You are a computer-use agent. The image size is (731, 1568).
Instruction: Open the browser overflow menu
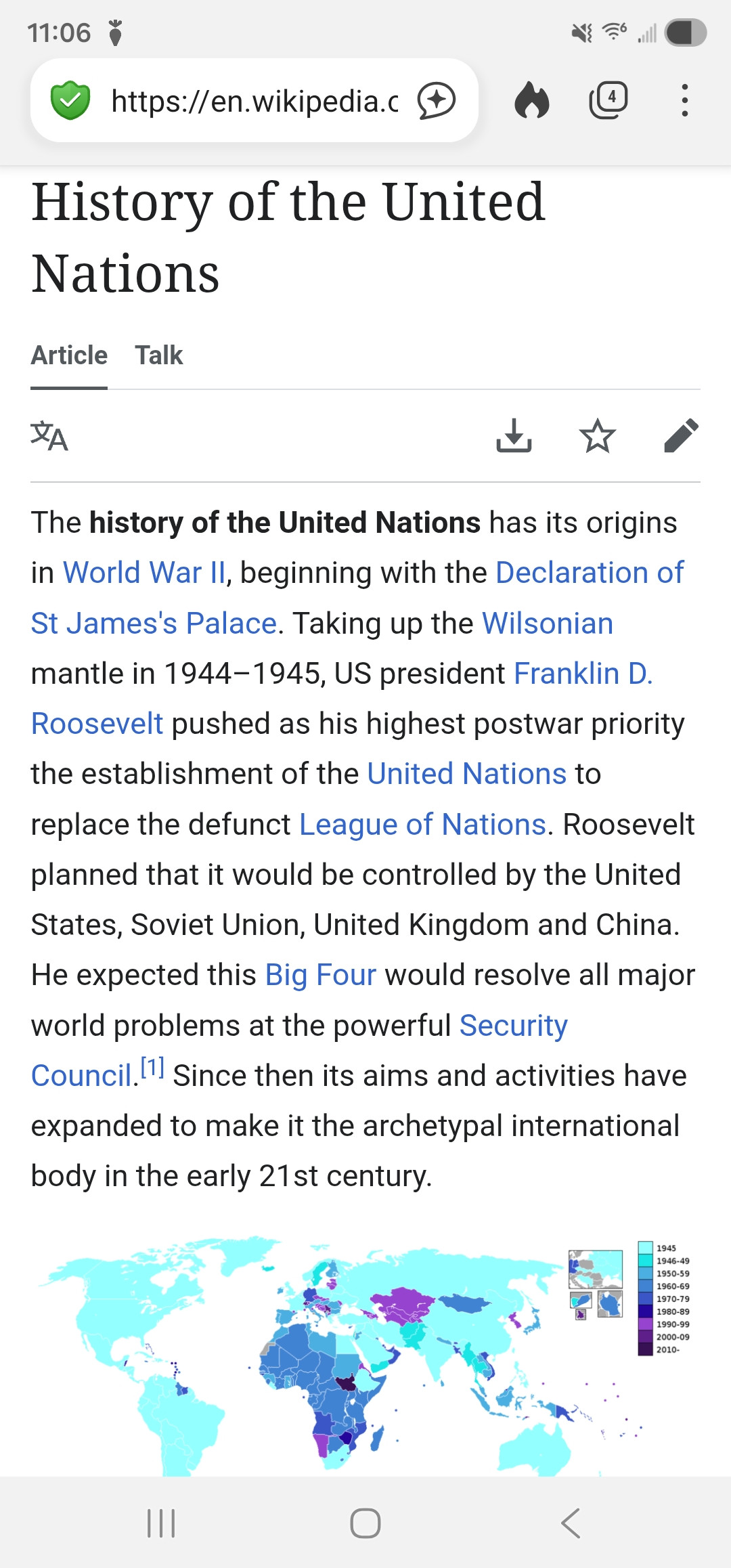pyautogui.click(x=685, y=101)
